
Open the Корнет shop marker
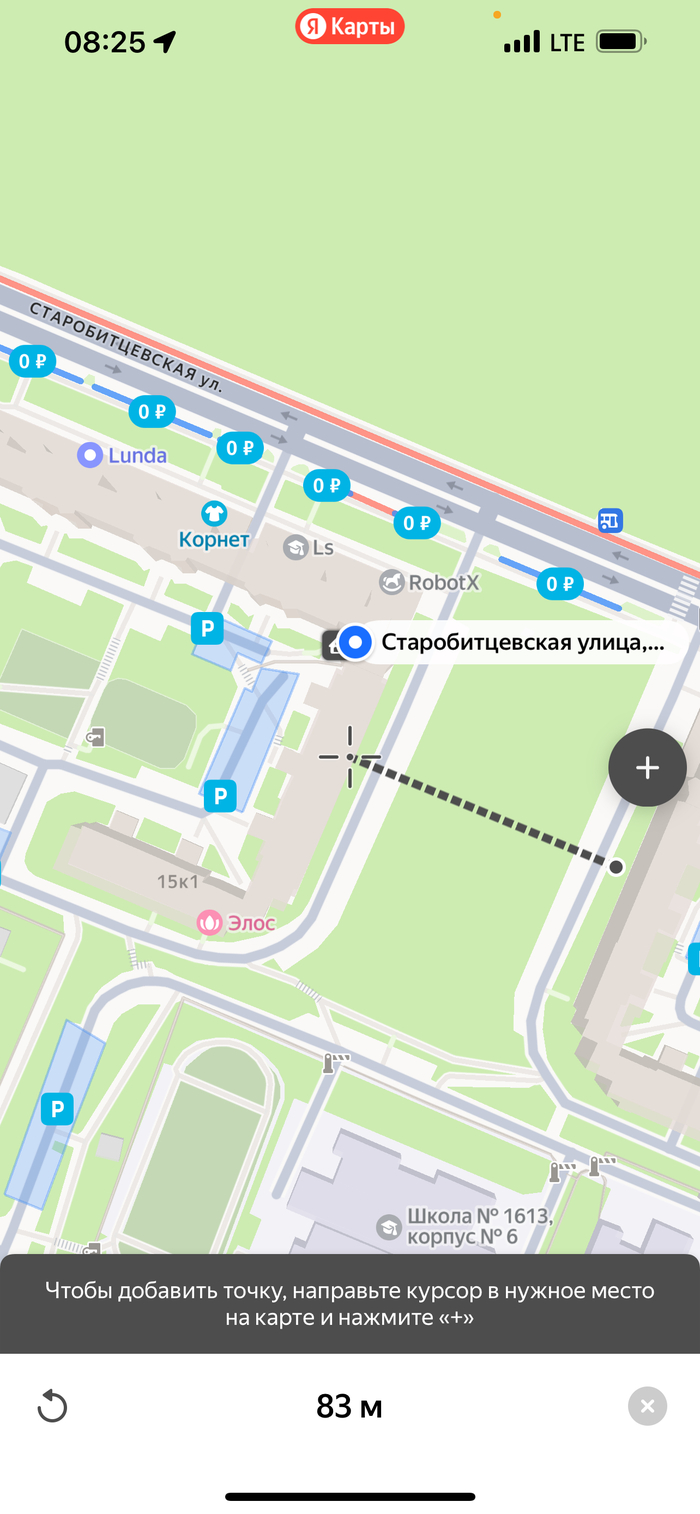coord(214,514)
